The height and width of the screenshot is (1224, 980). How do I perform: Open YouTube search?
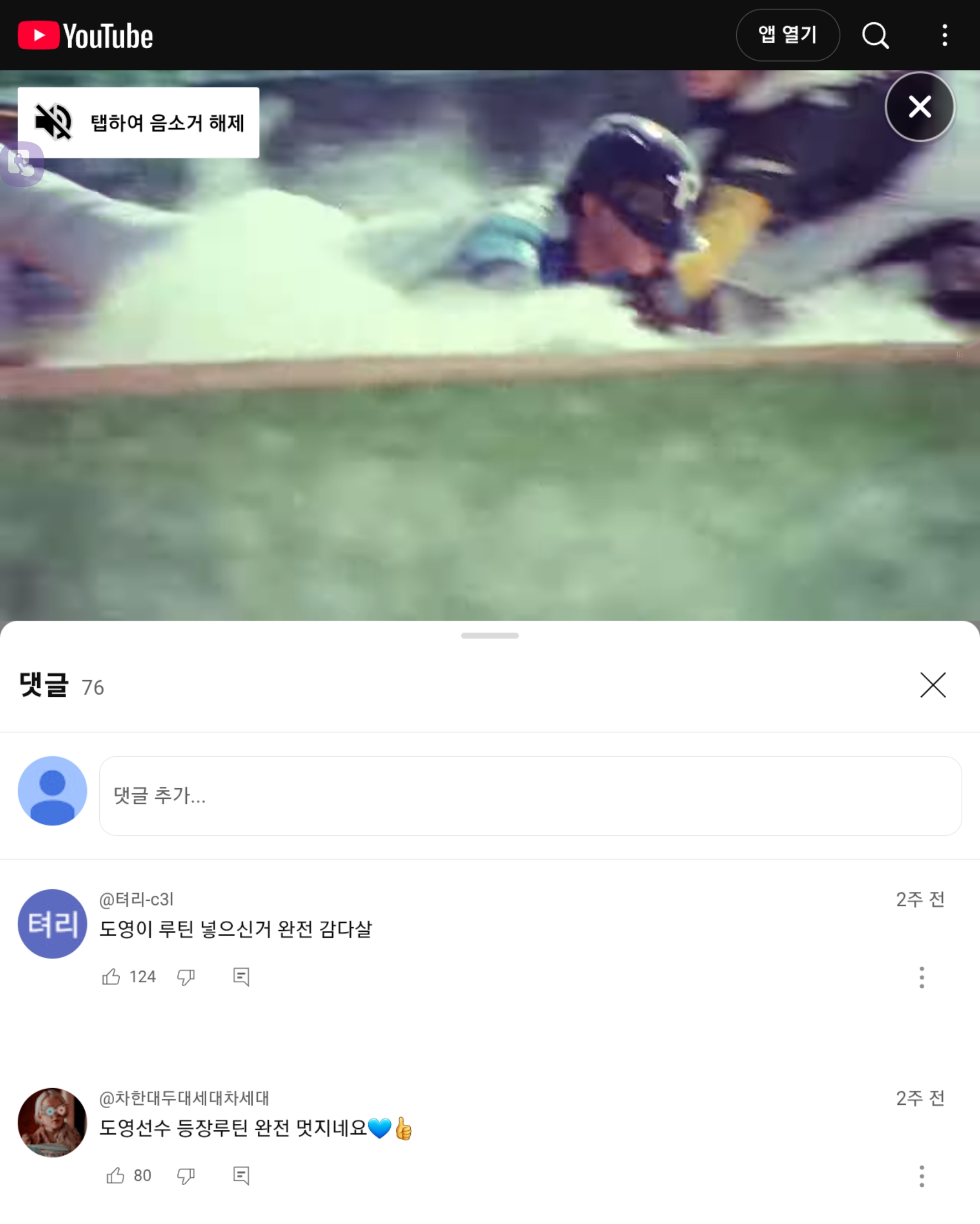875,35
